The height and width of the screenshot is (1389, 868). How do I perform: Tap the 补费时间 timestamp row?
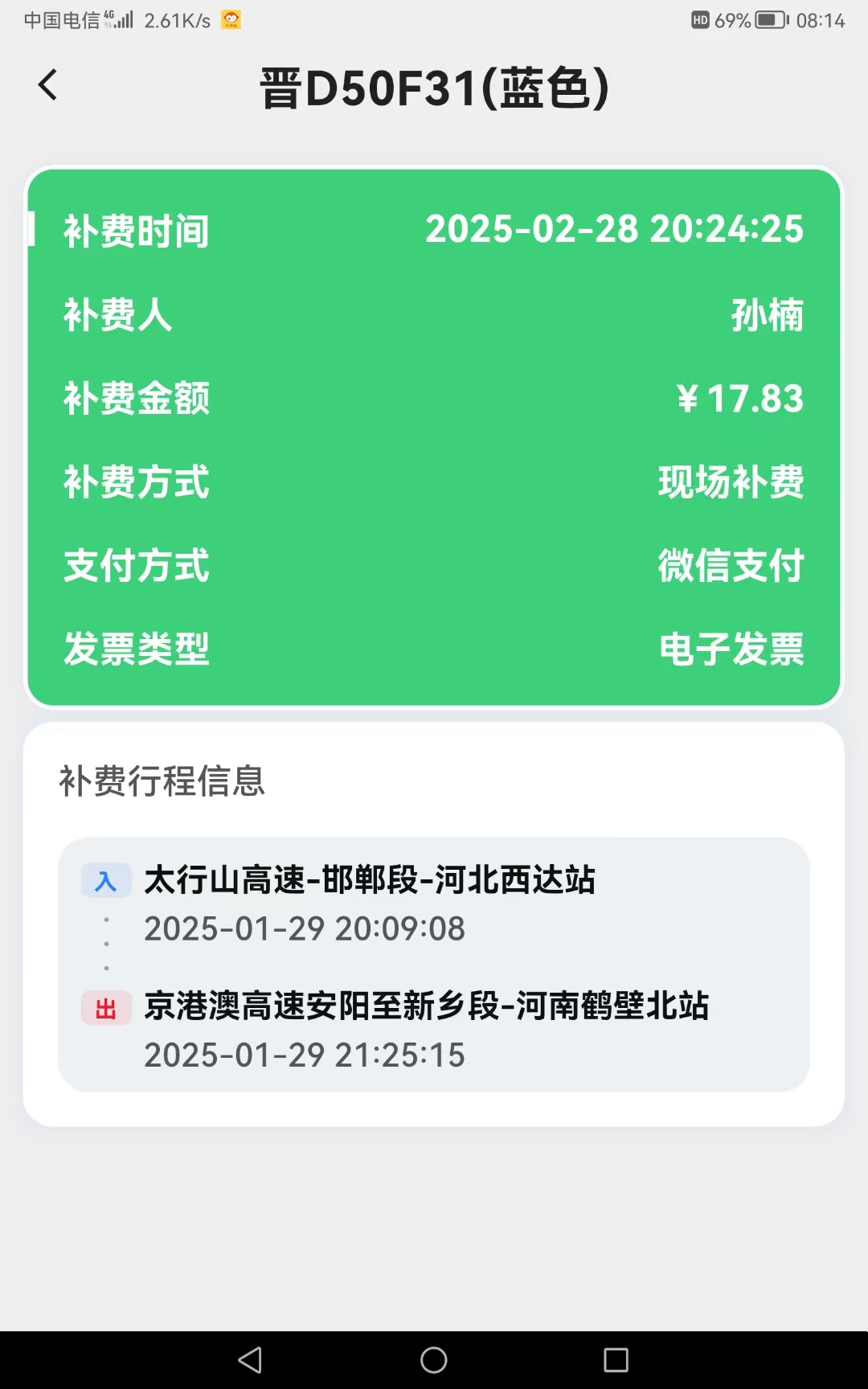pos(434,231)
